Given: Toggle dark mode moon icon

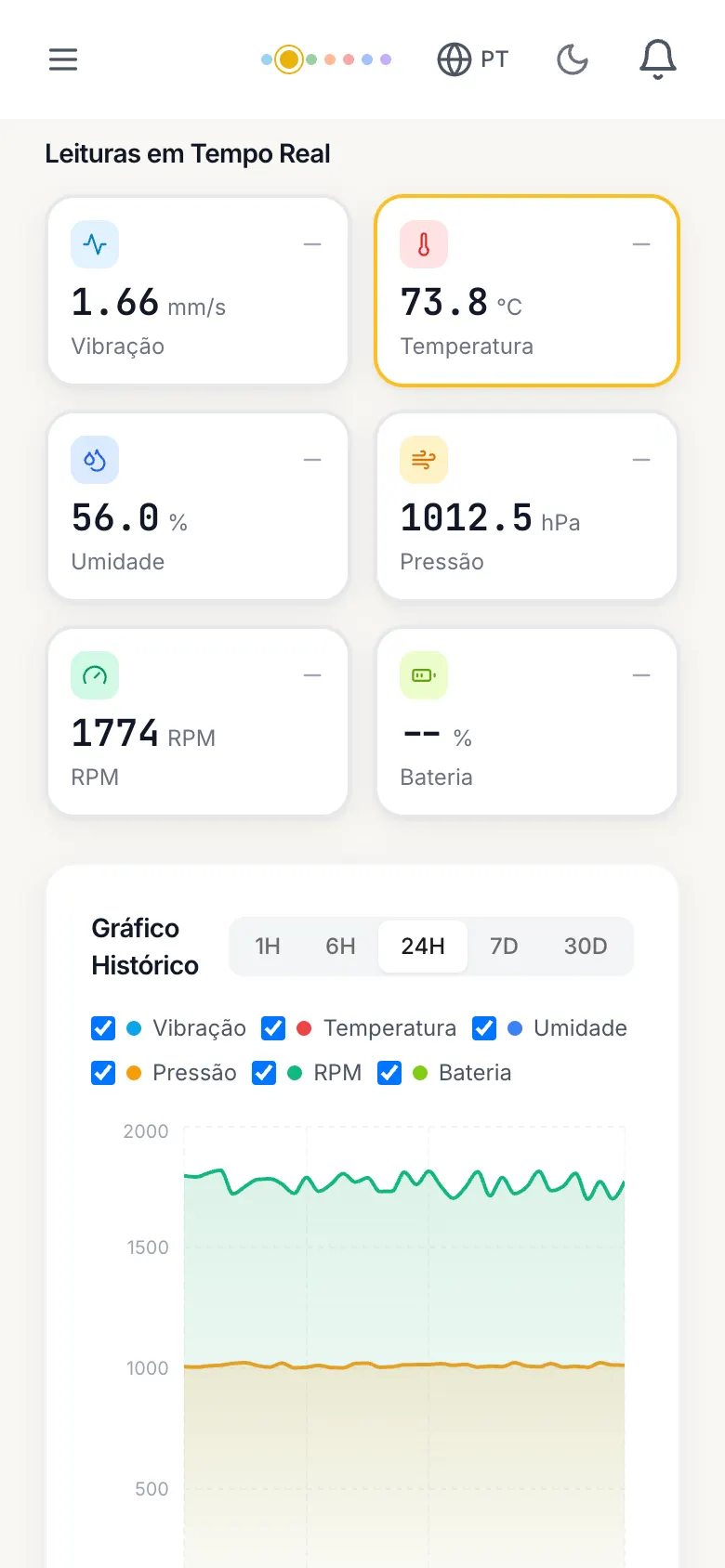Looking at the screenshot, I should 573,59.
